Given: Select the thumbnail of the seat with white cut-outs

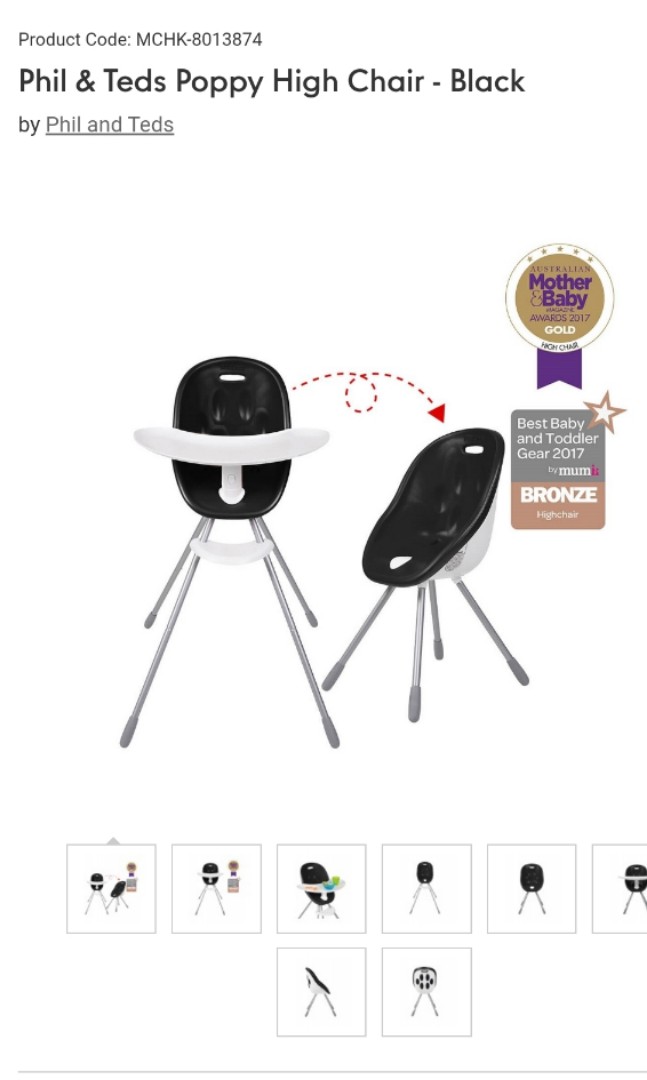Looking at the screenshot, I should (x=426, y=992).
